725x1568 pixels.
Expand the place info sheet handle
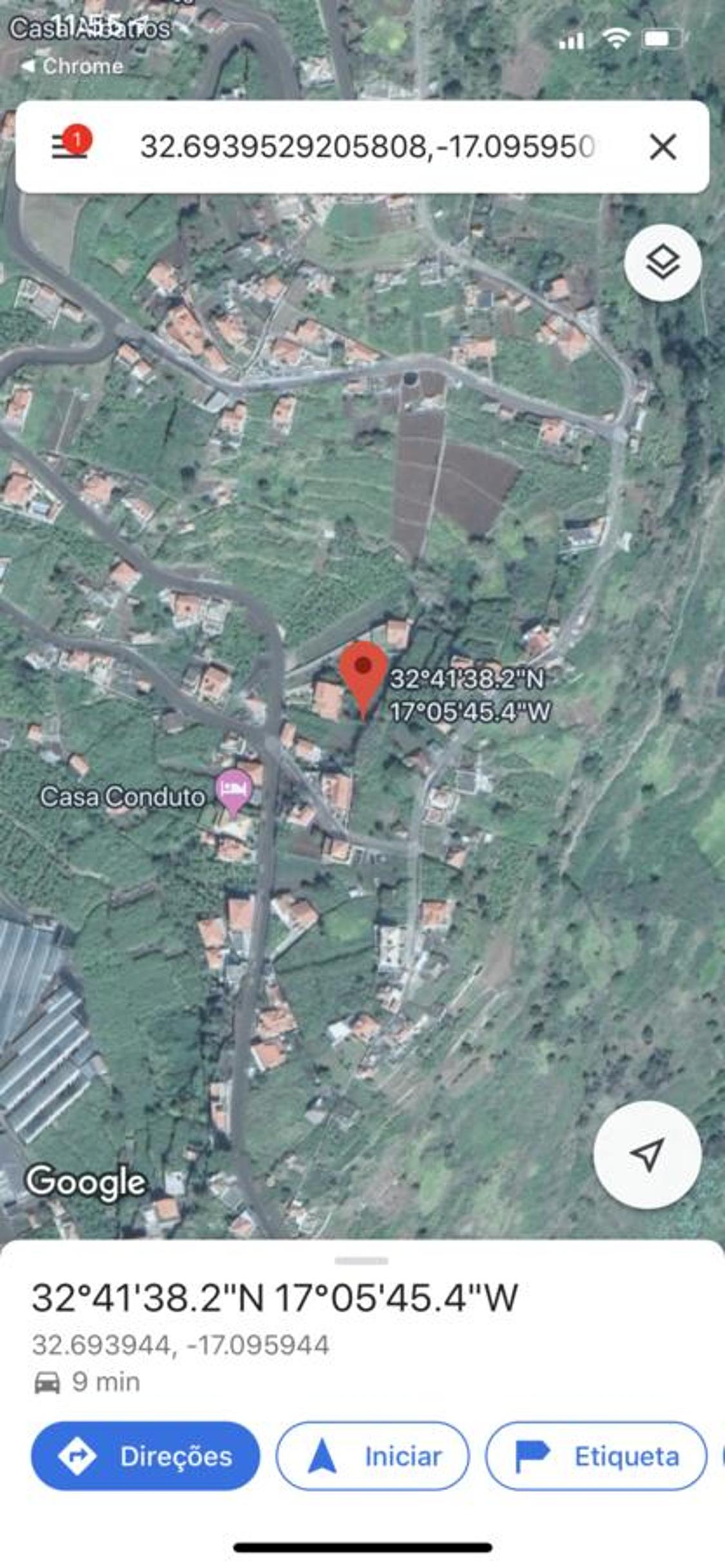pos(362,1260)
